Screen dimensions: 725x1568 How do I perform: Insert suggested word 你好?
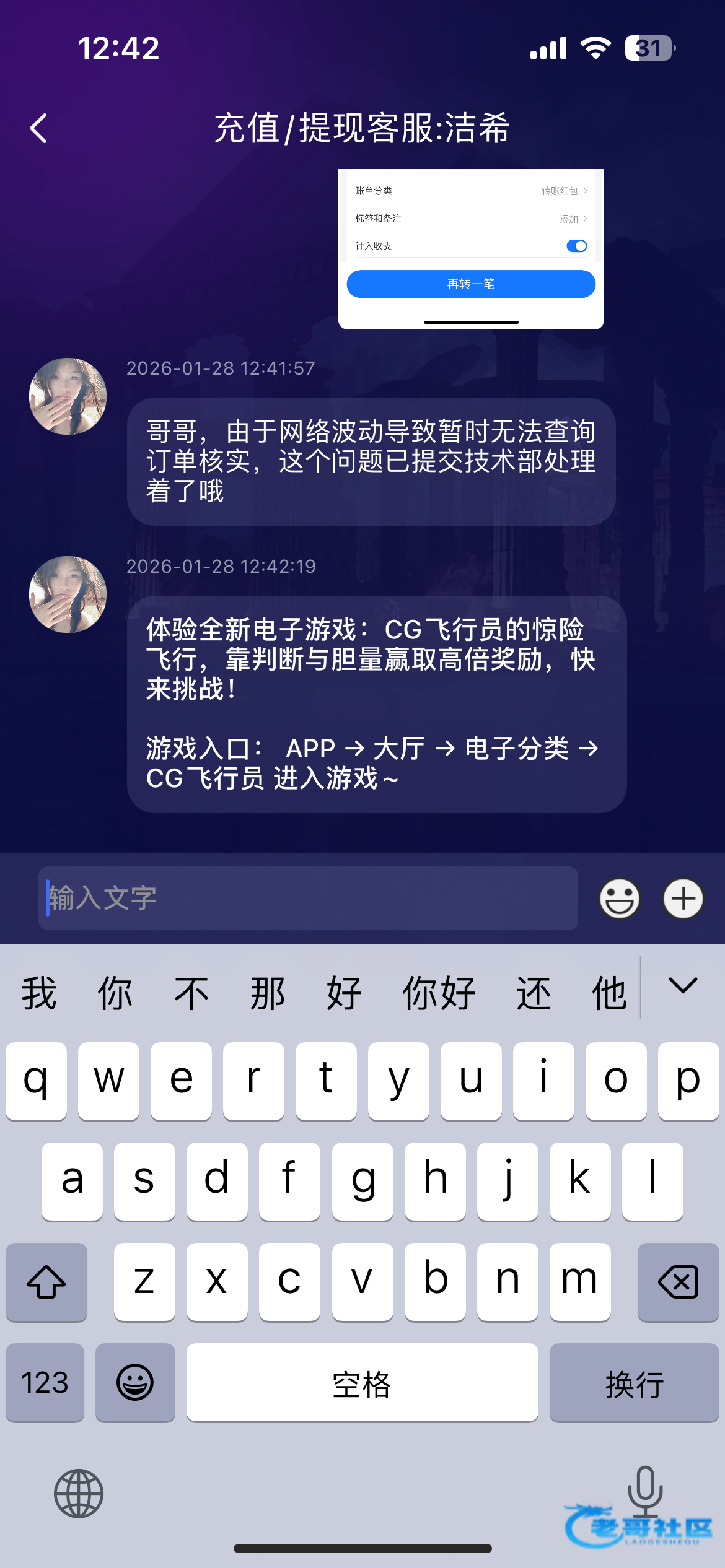[x=439, y=993]
